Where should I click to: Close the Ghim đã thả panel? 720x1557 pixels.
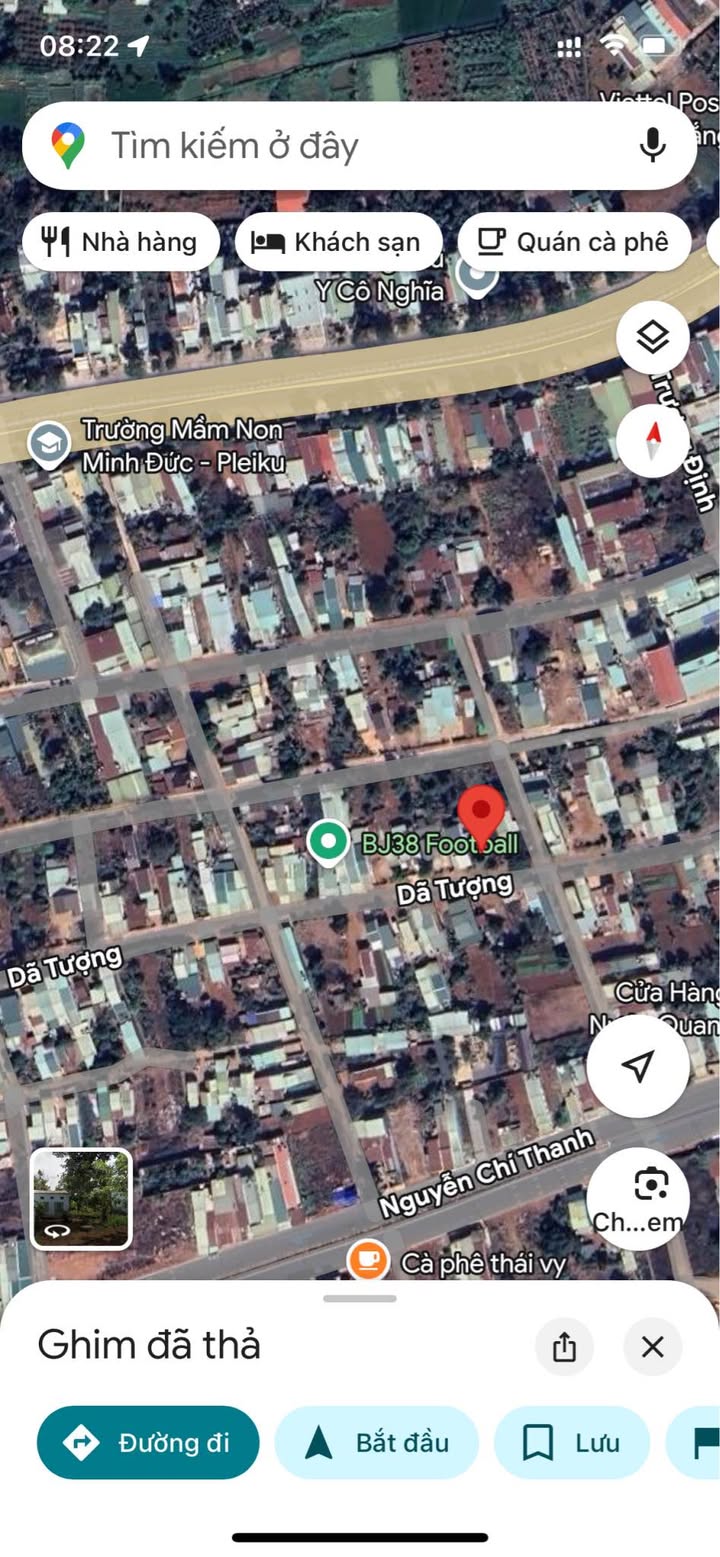coord(652,1346)
